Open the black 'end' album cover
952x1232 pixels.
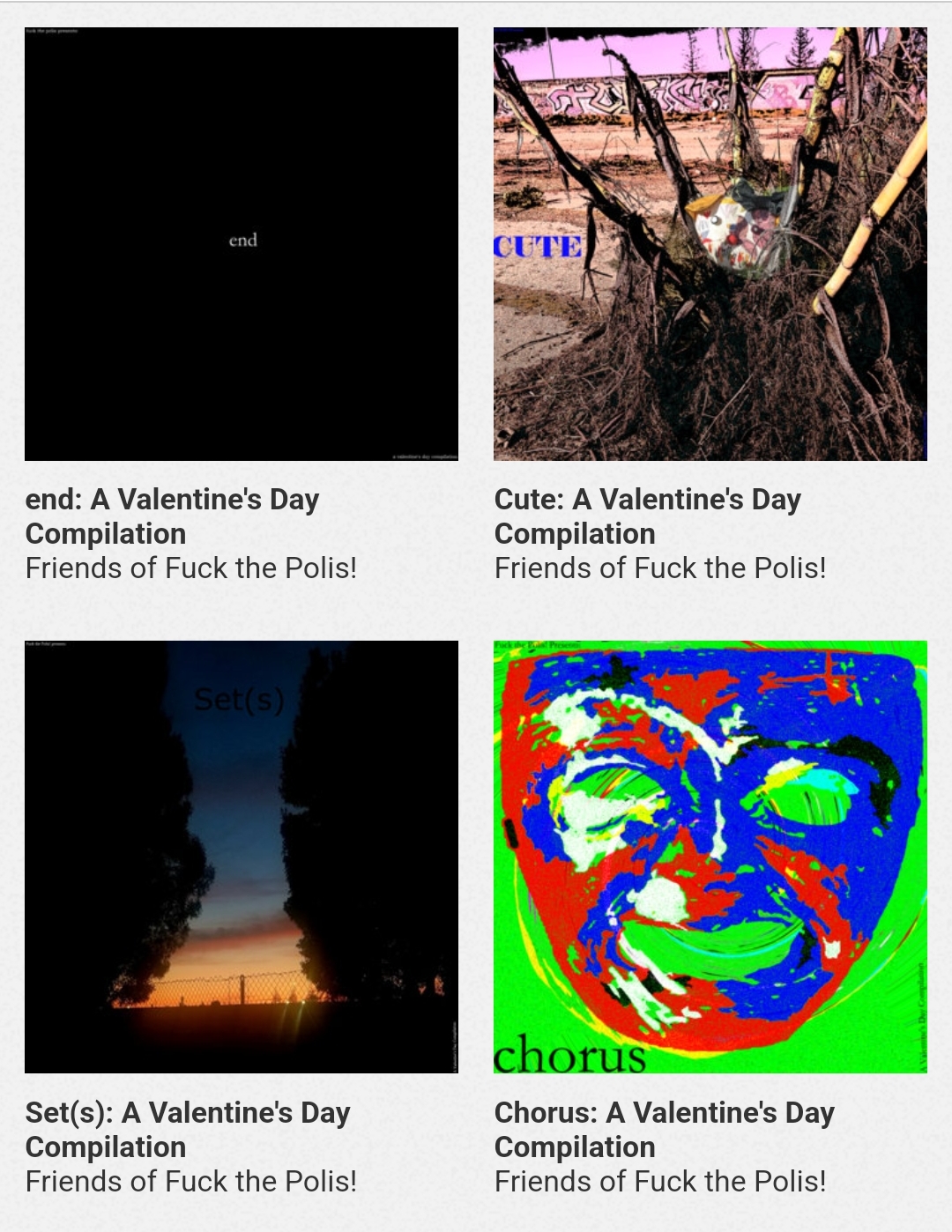click(x=242, y=244)
